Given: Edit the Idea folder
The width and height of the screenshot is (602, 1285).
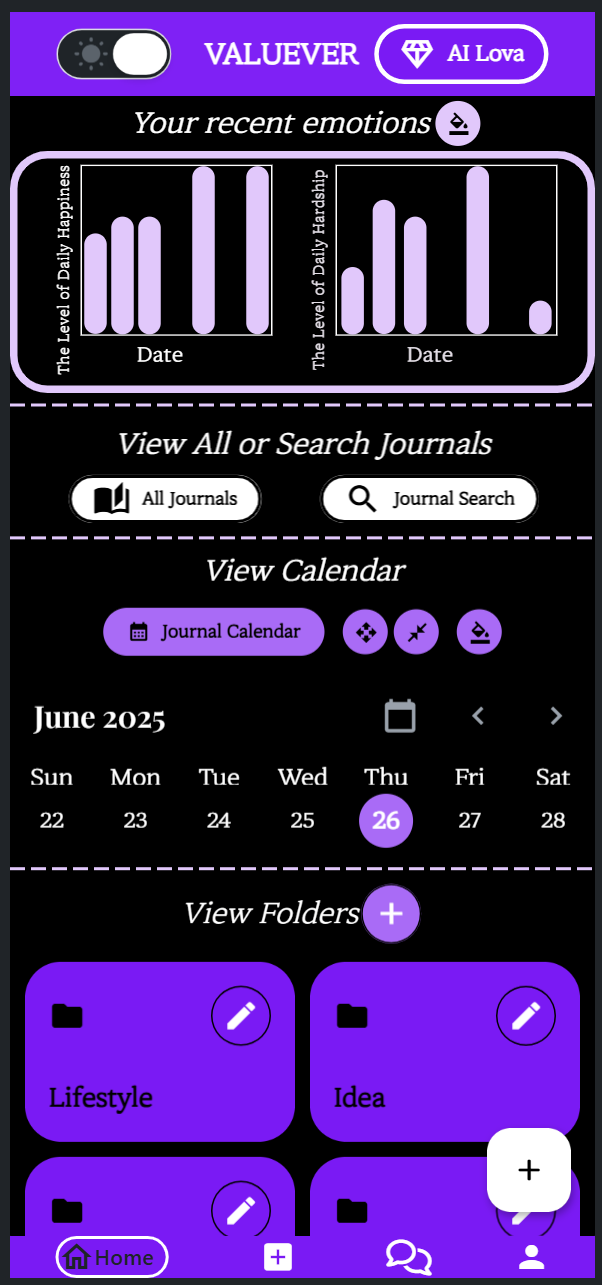Looking at the screenshot, I should click(526, 1016).
